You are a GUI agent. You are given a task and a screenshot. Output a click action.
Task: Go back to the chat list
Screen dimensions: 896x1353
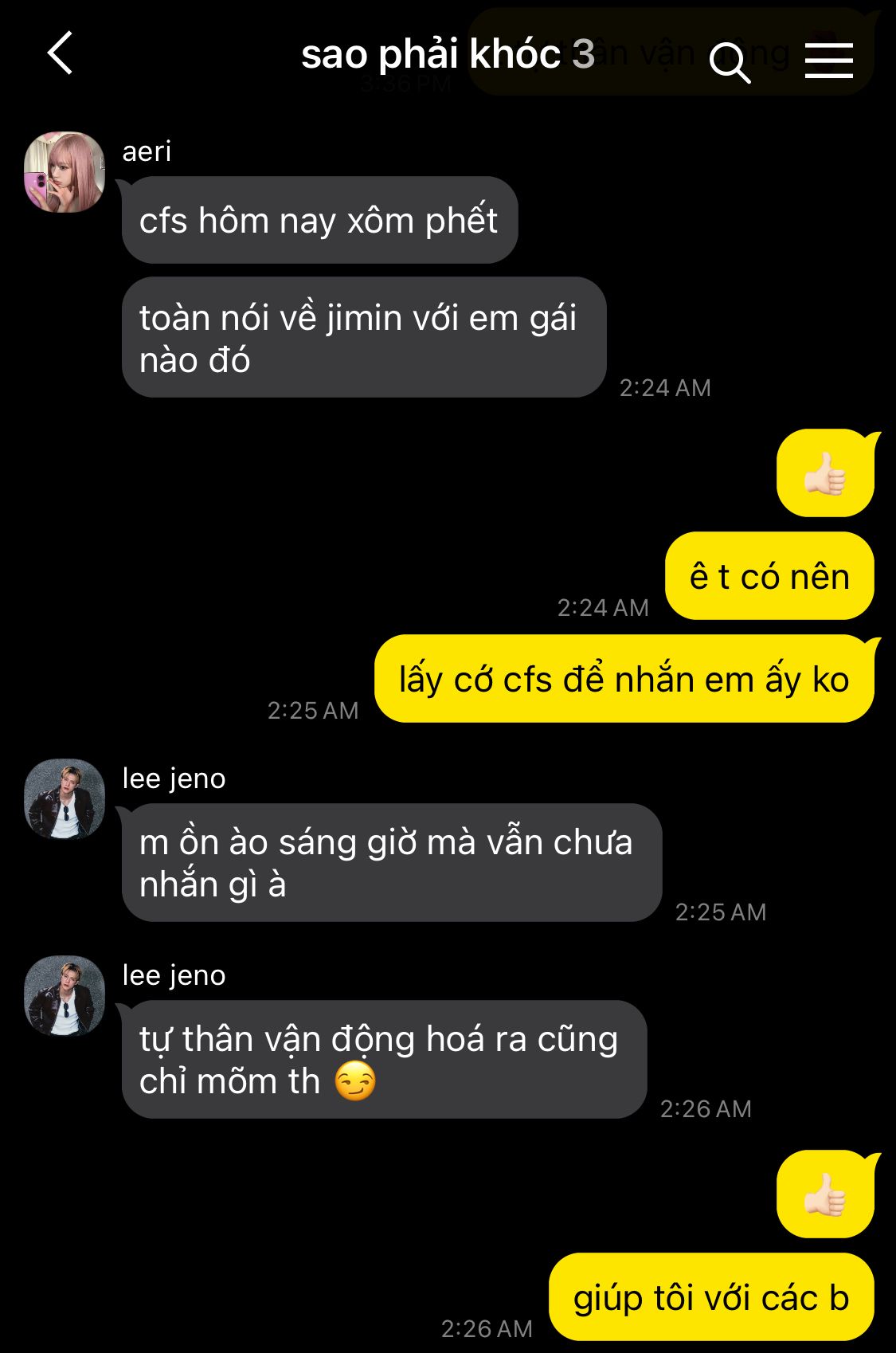pos(61,53)
